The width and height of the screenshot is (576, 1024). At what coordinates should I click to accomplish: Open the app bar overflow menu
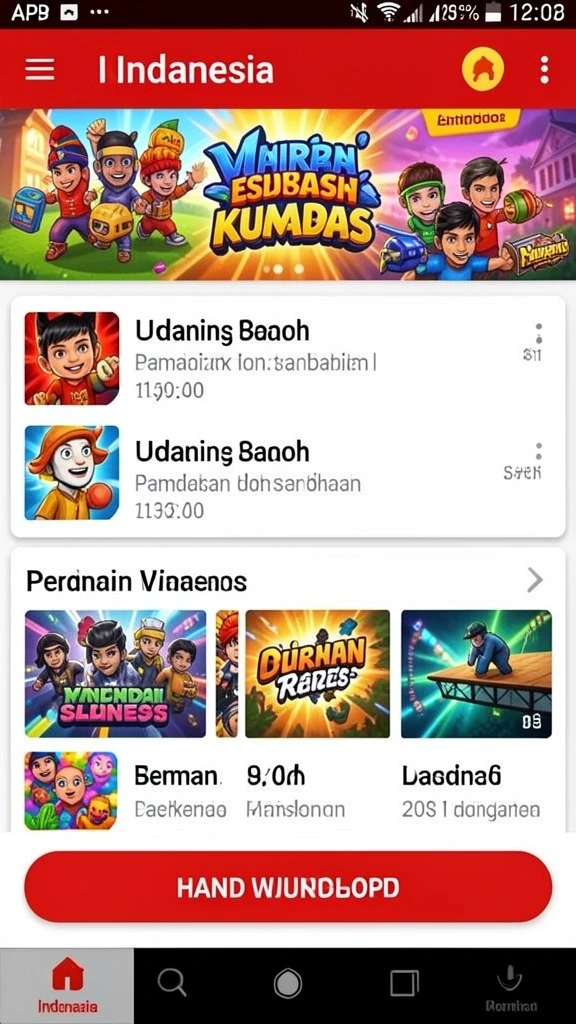544,69
